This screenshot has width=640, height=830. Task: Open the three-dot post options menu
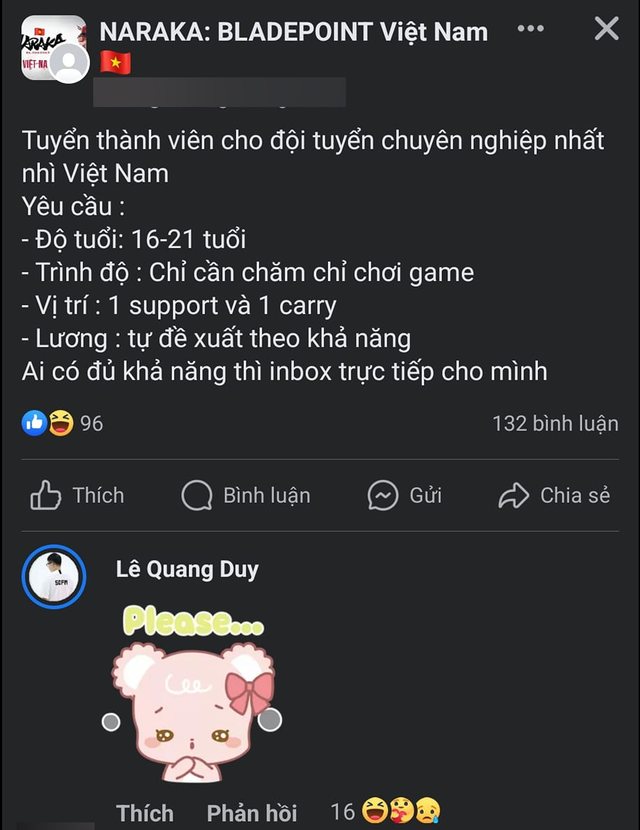tap(531, 29)
